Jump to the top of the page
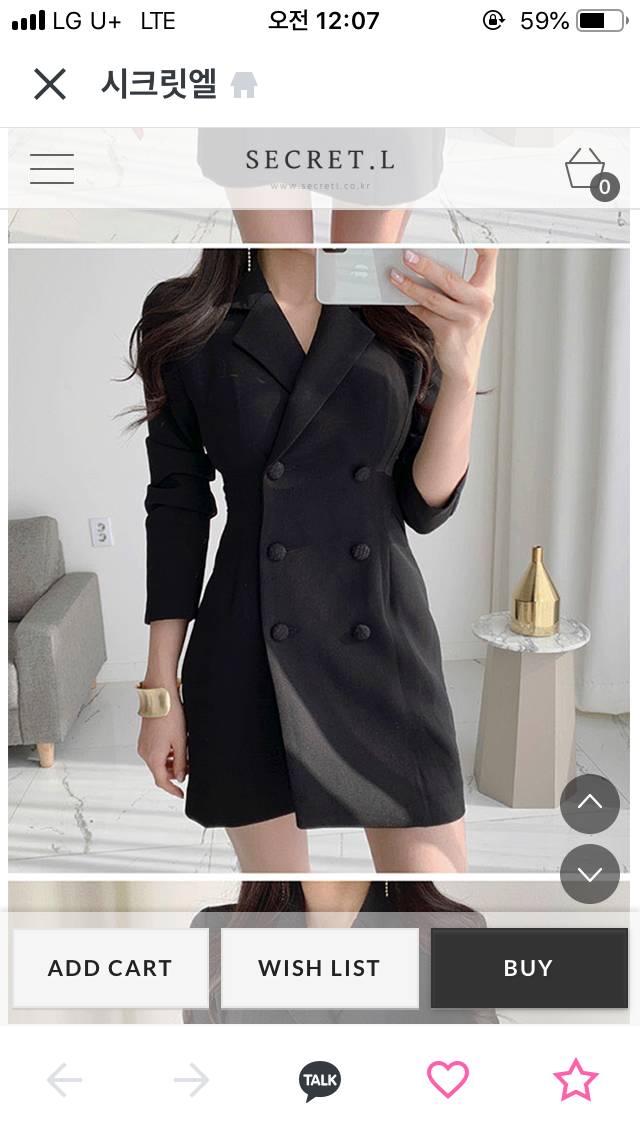Screen dimensions: 640x1136 click(x=589, y=803)
